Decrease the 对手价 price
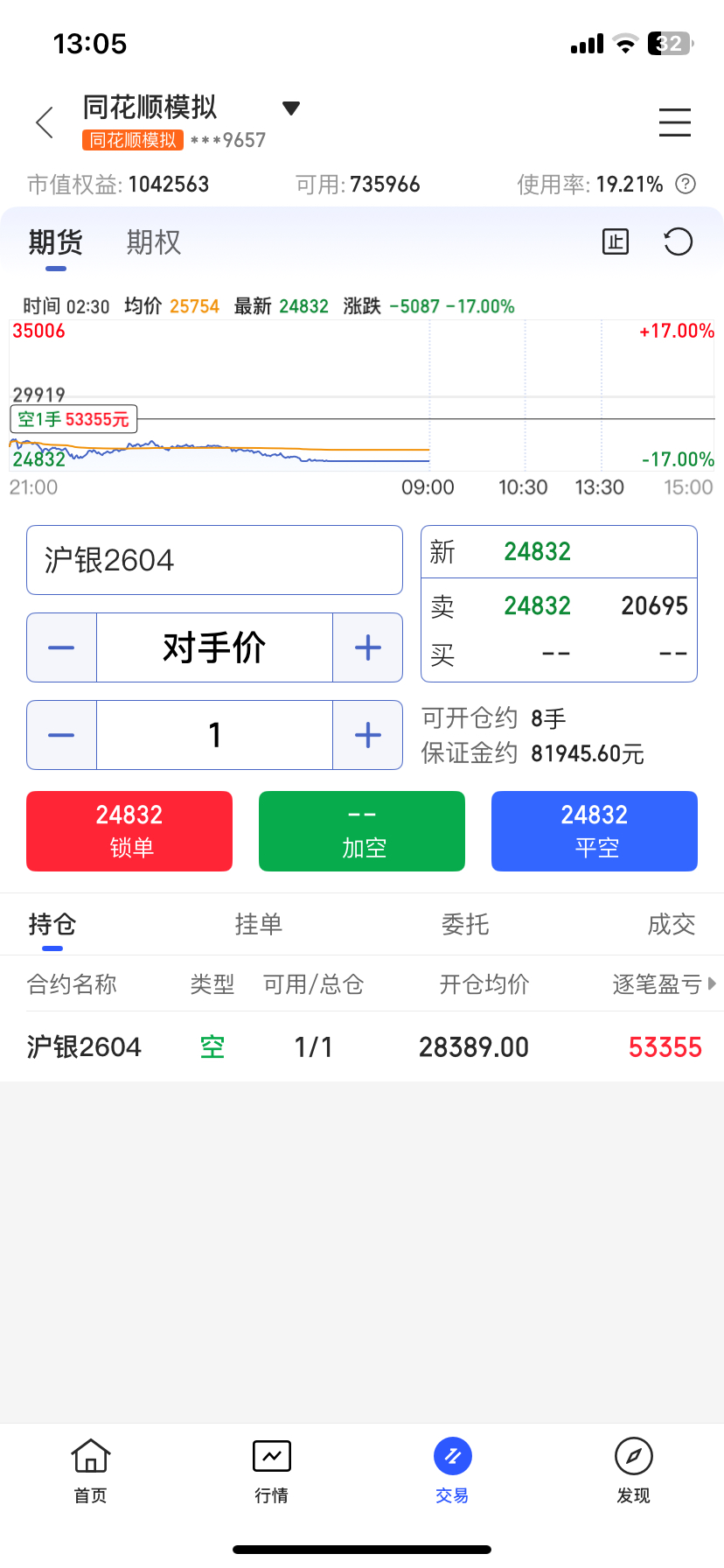This screenshot has width=724, height=1568. point(61,647)
